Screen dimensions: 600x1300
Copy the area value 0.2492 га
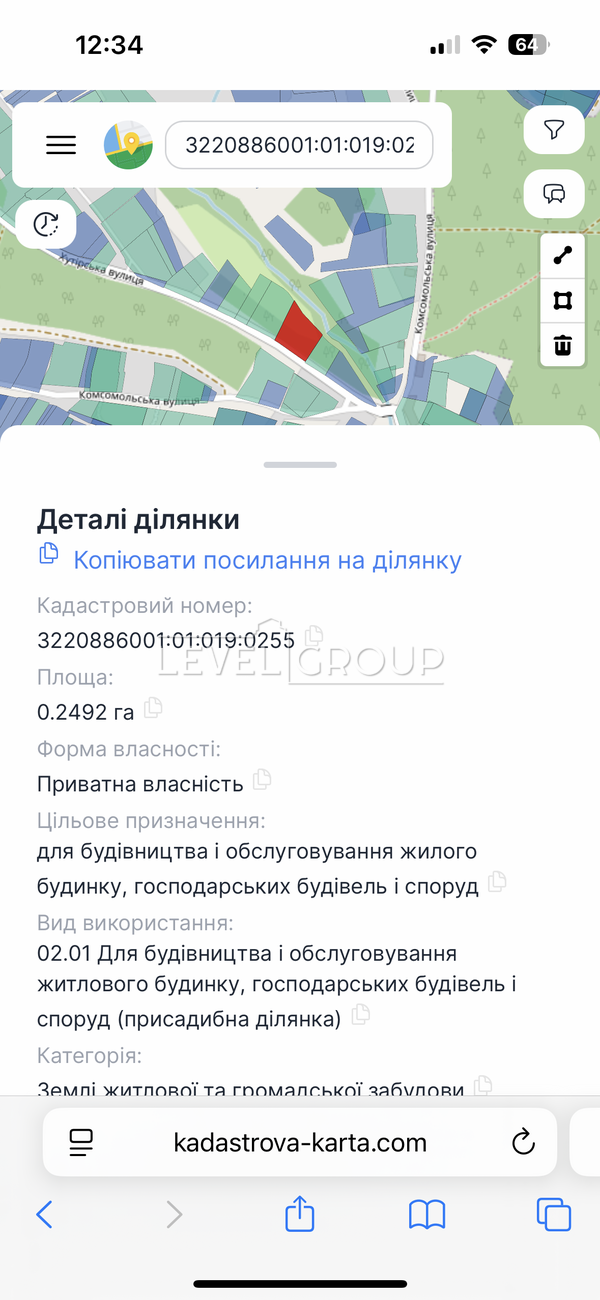point(153,708)
